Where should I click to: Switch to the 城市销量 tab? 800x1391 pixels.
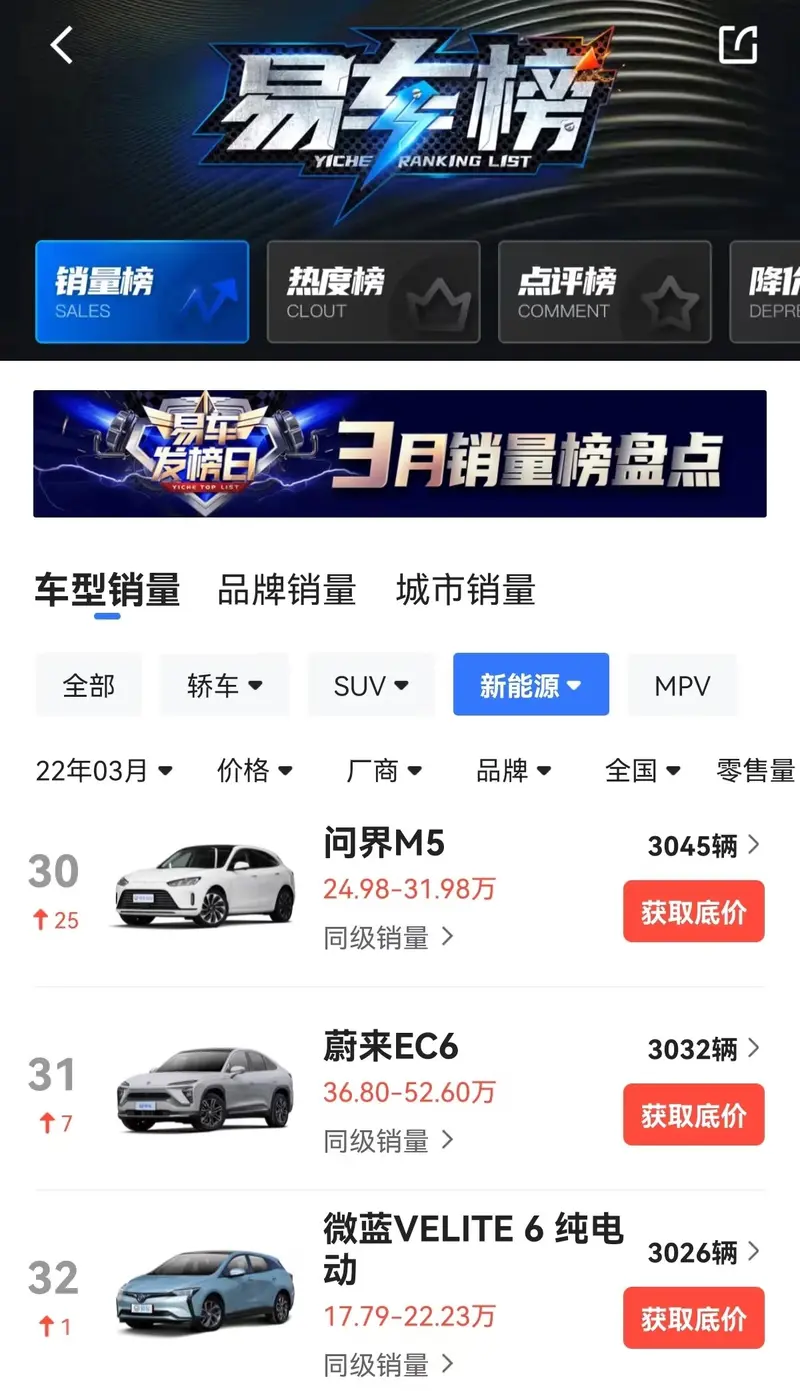pyautogui.click(x=465, y=590)
